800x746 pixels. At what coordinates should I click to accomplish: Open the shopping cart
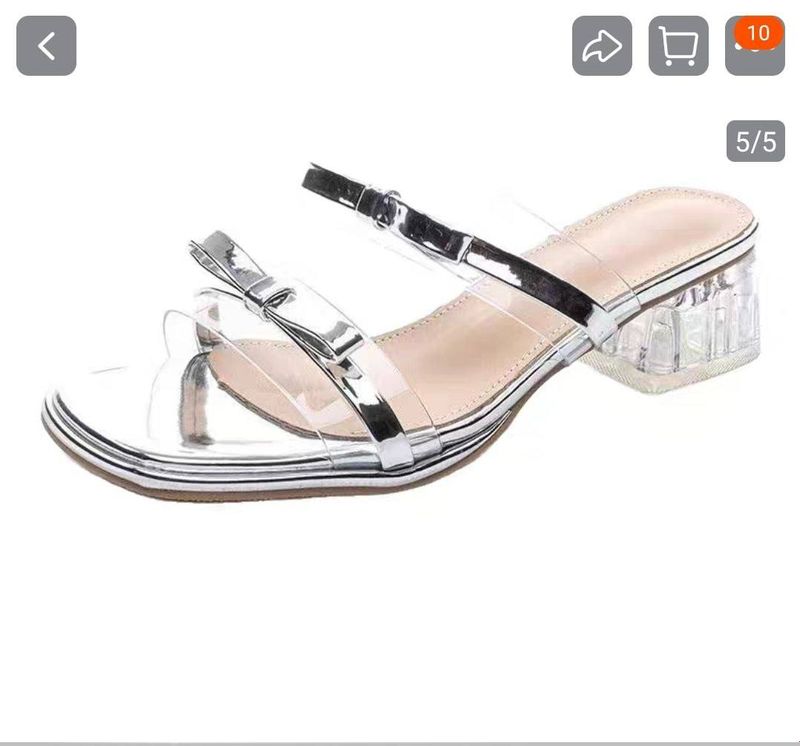tap(678, 46)
